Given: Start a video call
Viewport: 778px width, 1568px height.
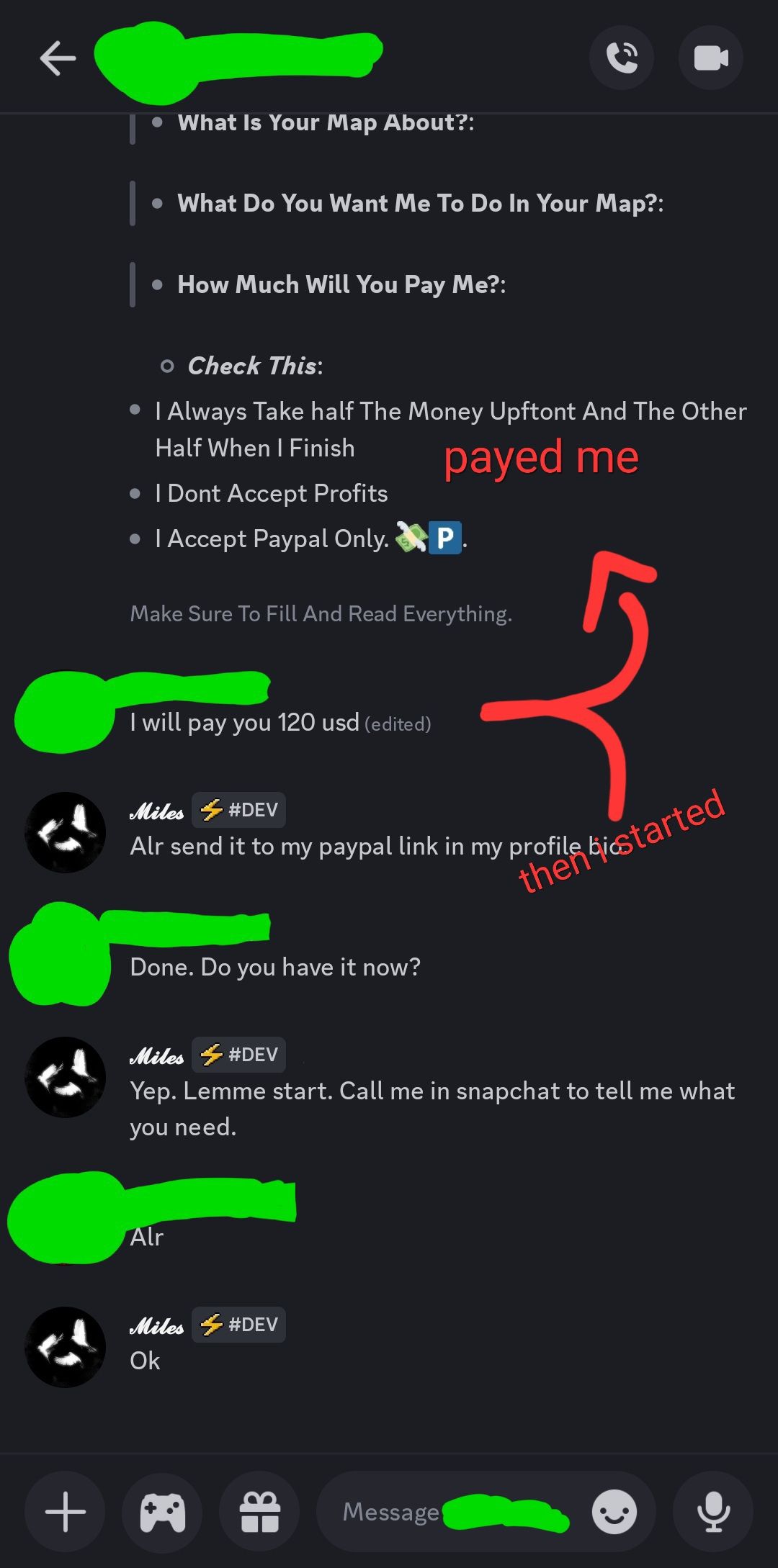Looking at the screenshot, I should [711, 58].
